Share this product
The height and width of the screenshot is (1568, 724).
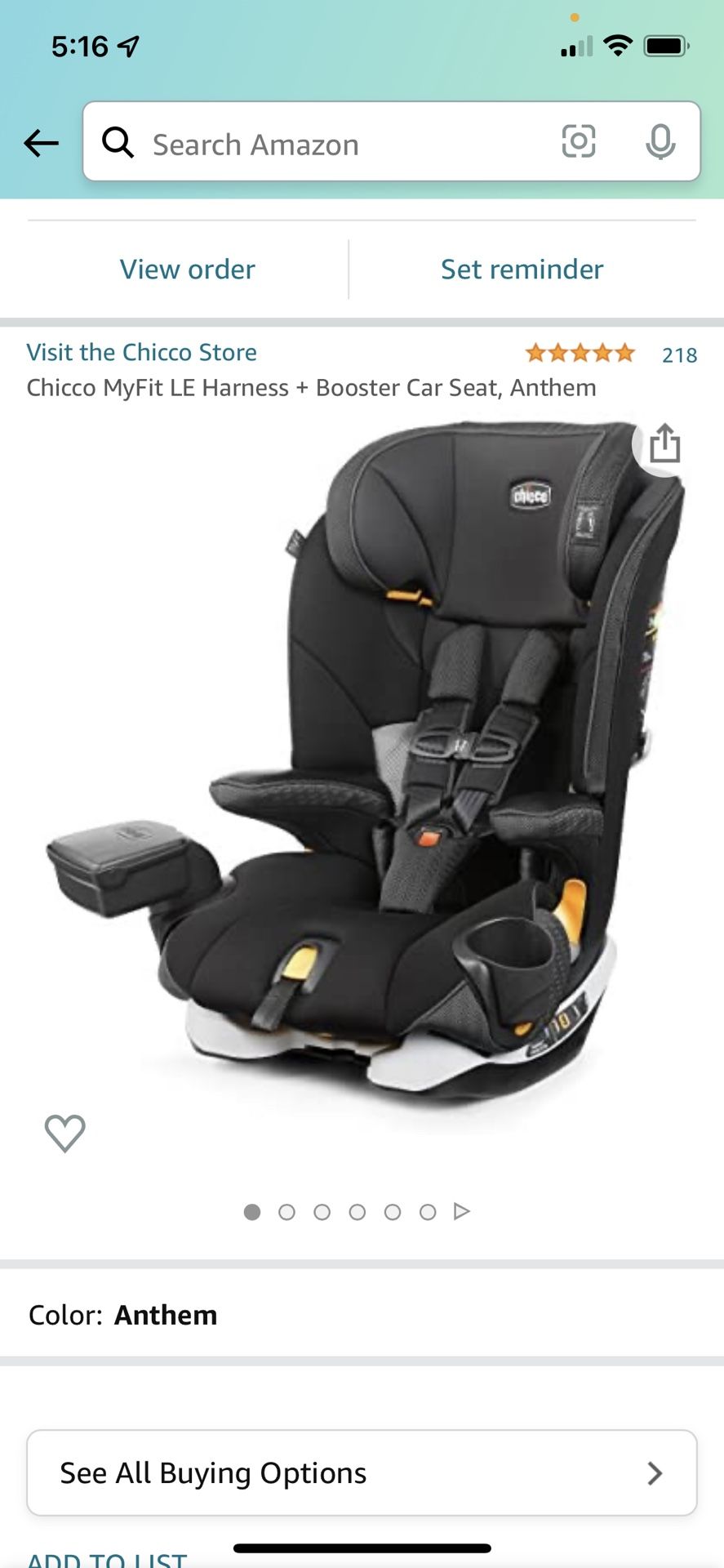[664, 443]
